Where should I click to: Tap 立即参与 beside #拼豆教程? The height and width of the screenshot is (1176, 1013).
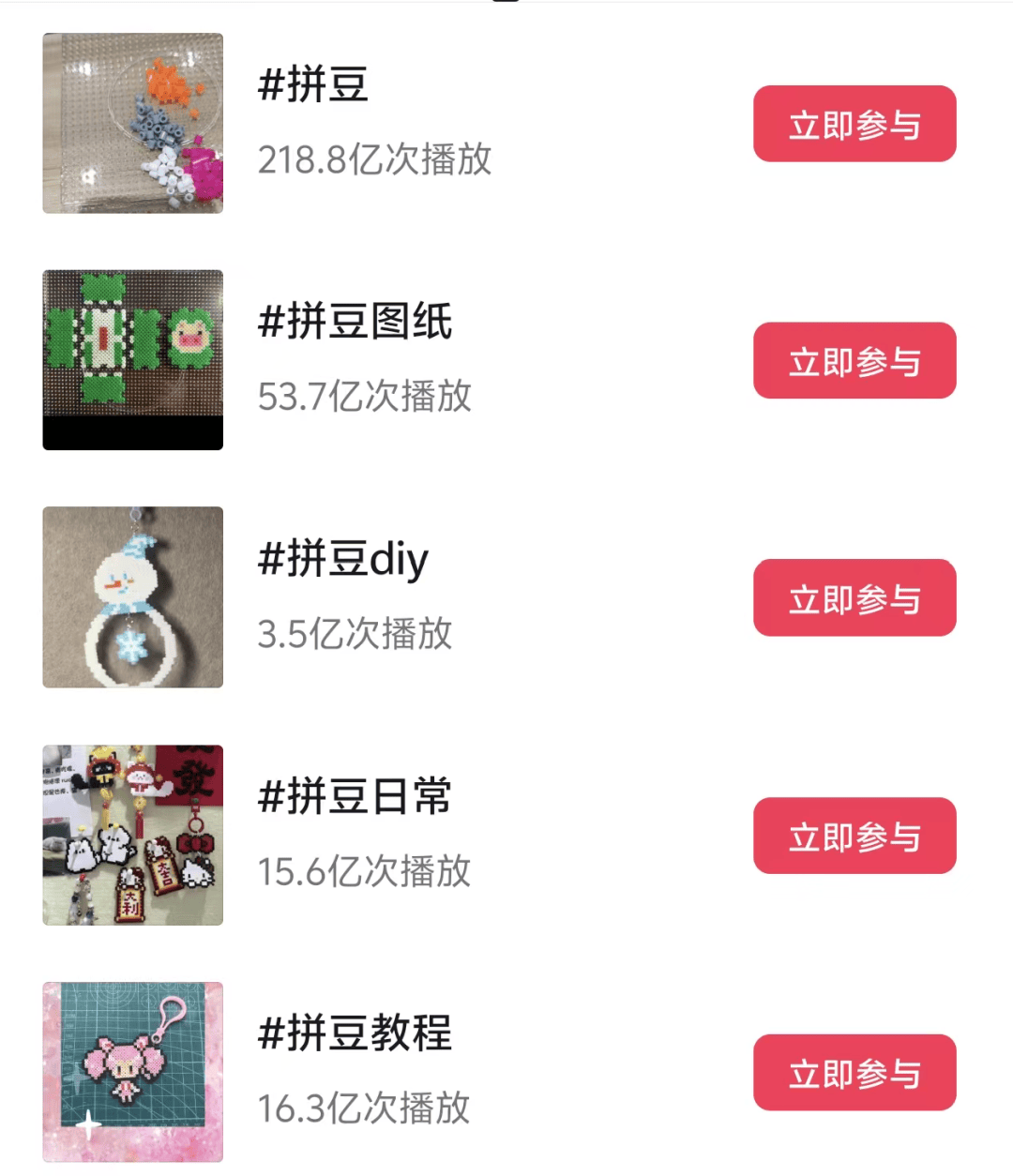click(854, 1073)
